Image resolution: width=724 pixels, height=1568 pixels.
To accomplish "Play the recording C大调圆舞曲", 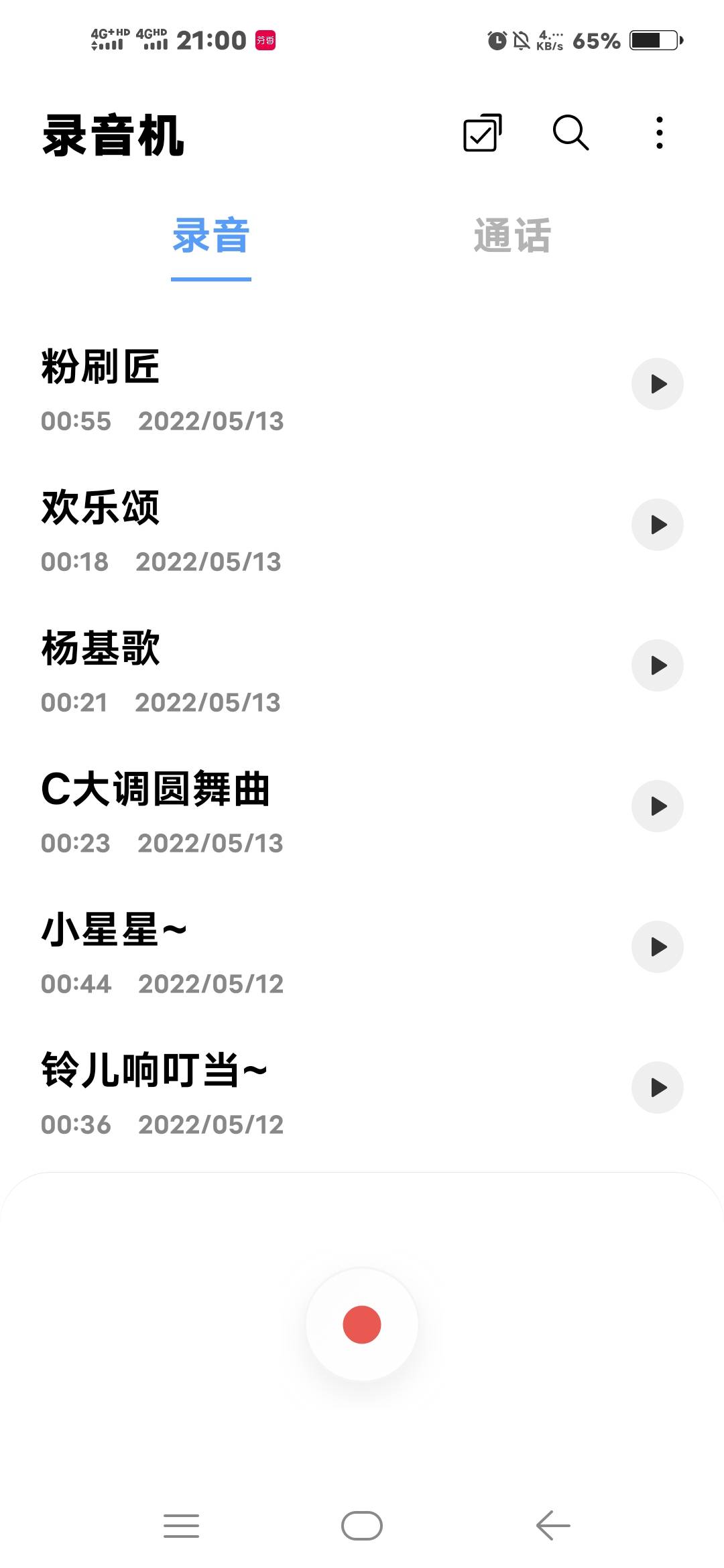I will pos(657,806).
